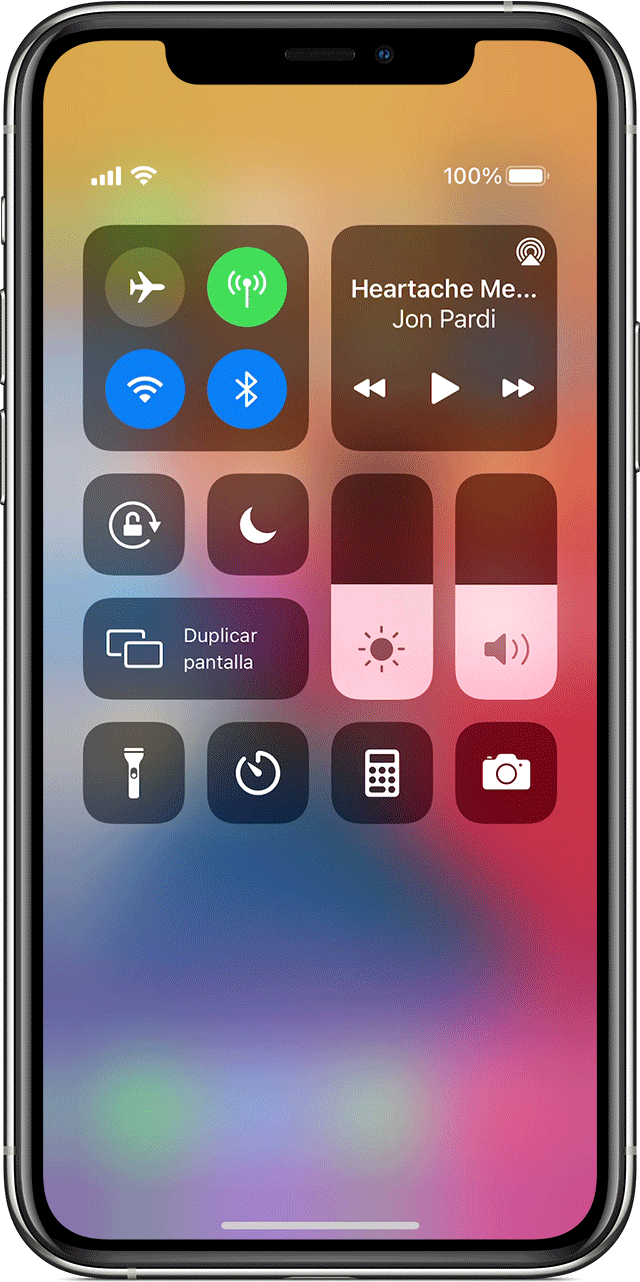The height and width of the screenshot is (1282, 640).
Task: Open Duplicar pantalla screen mirroring
Action: 196,649
